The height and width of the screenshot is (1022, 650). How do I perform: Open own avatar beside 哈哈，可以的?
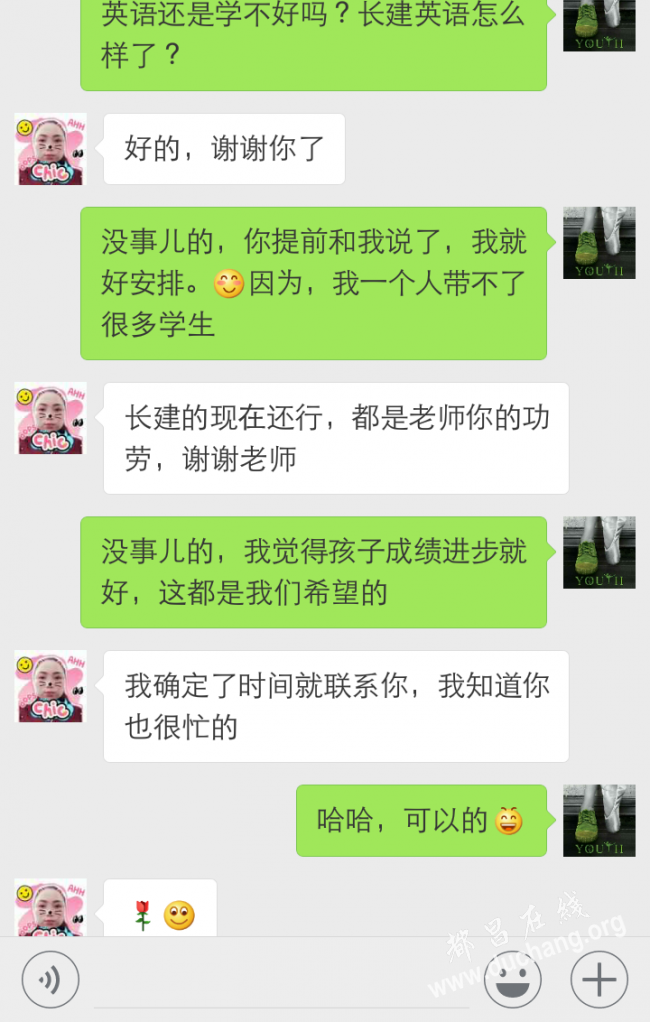599,820
